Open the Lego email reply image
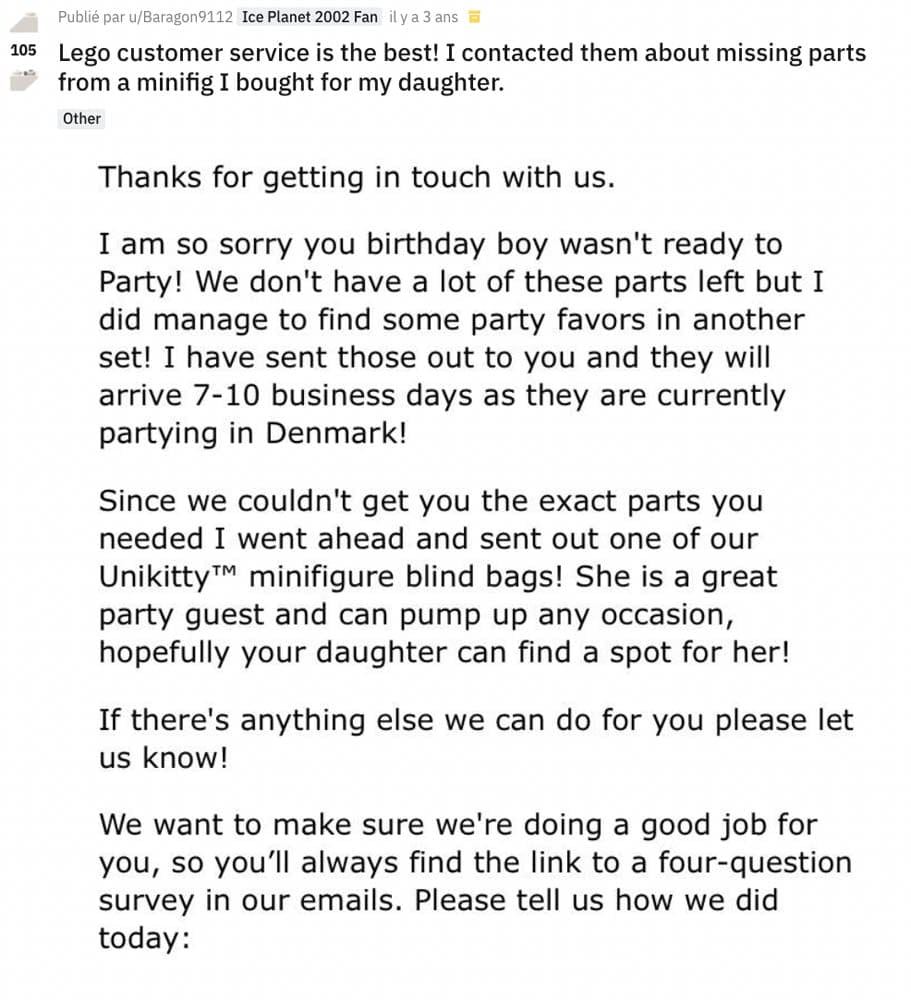The width and height of the screenshot is (911, 1000). point(475,560)
